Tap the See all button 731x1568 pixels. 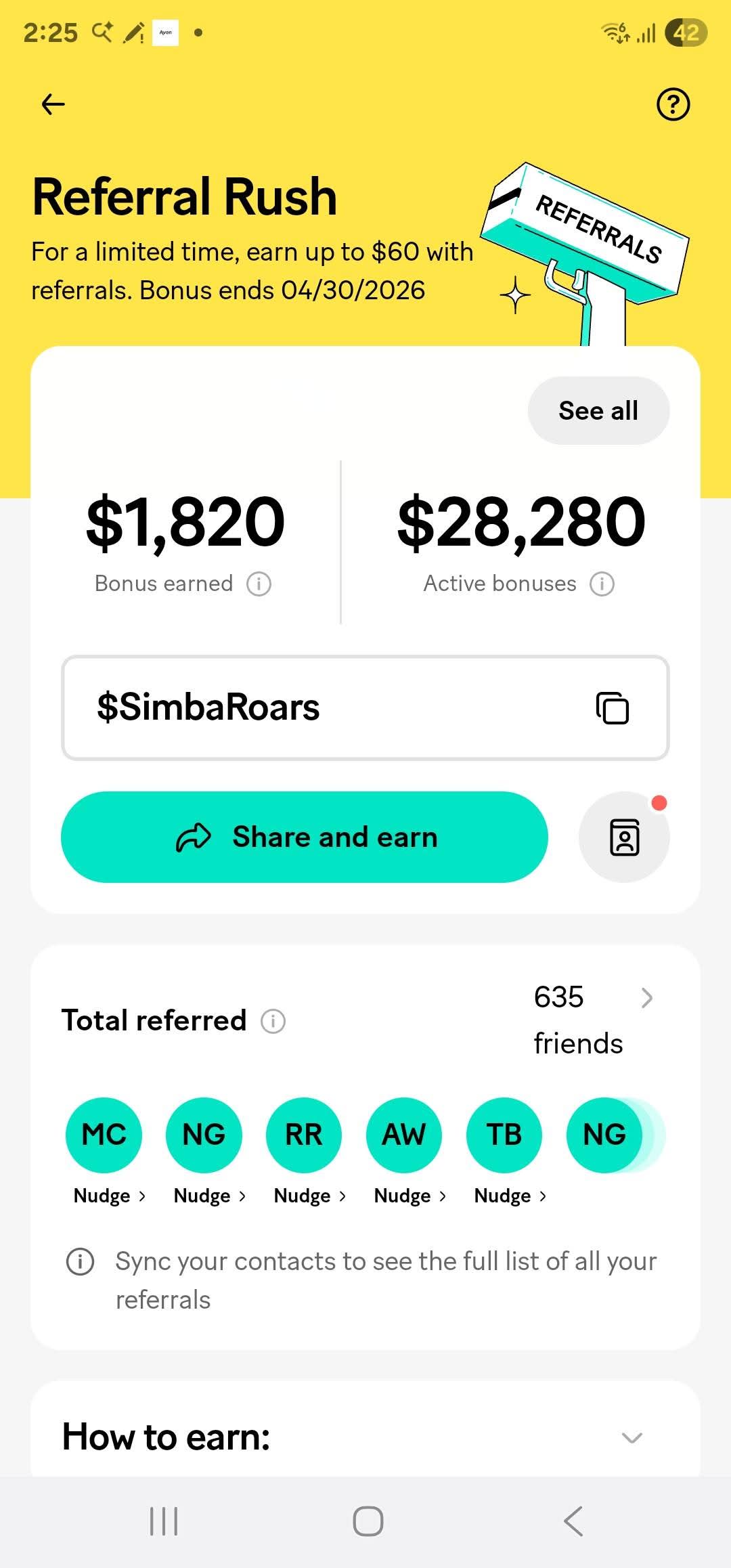click(x=598, y=411)
